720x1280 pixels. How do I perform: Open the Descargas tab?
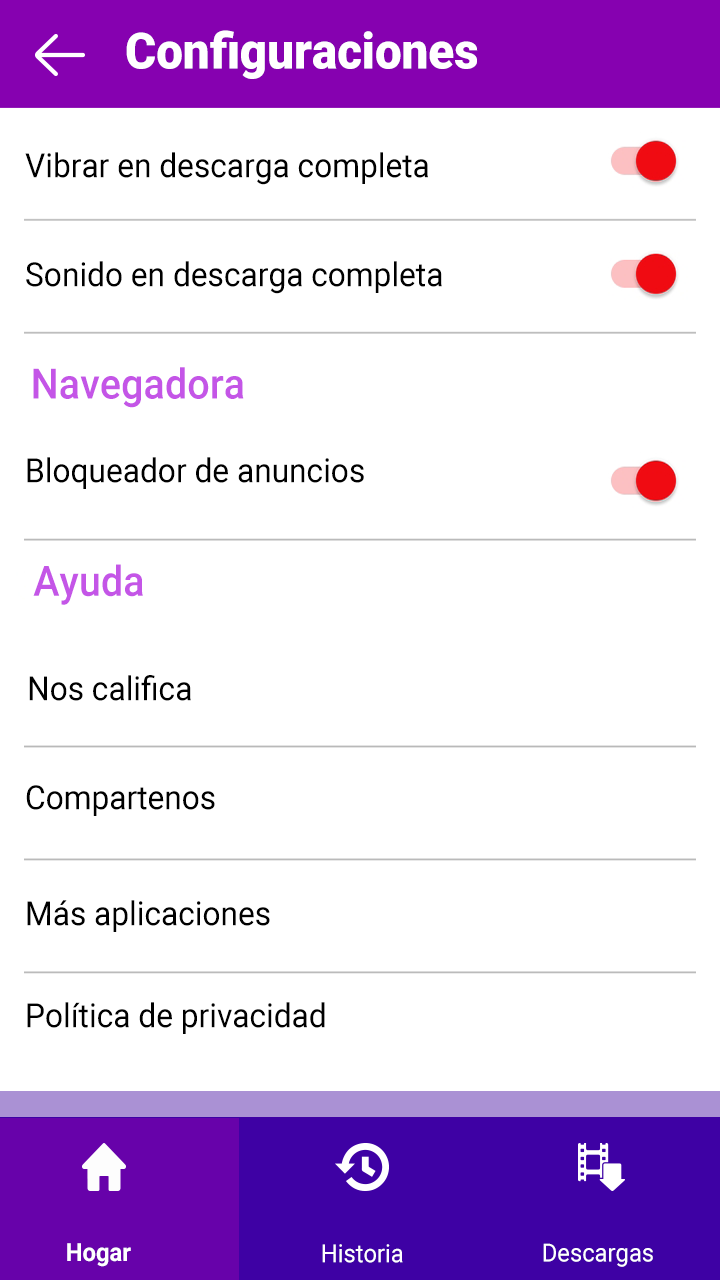[600, 1198]
